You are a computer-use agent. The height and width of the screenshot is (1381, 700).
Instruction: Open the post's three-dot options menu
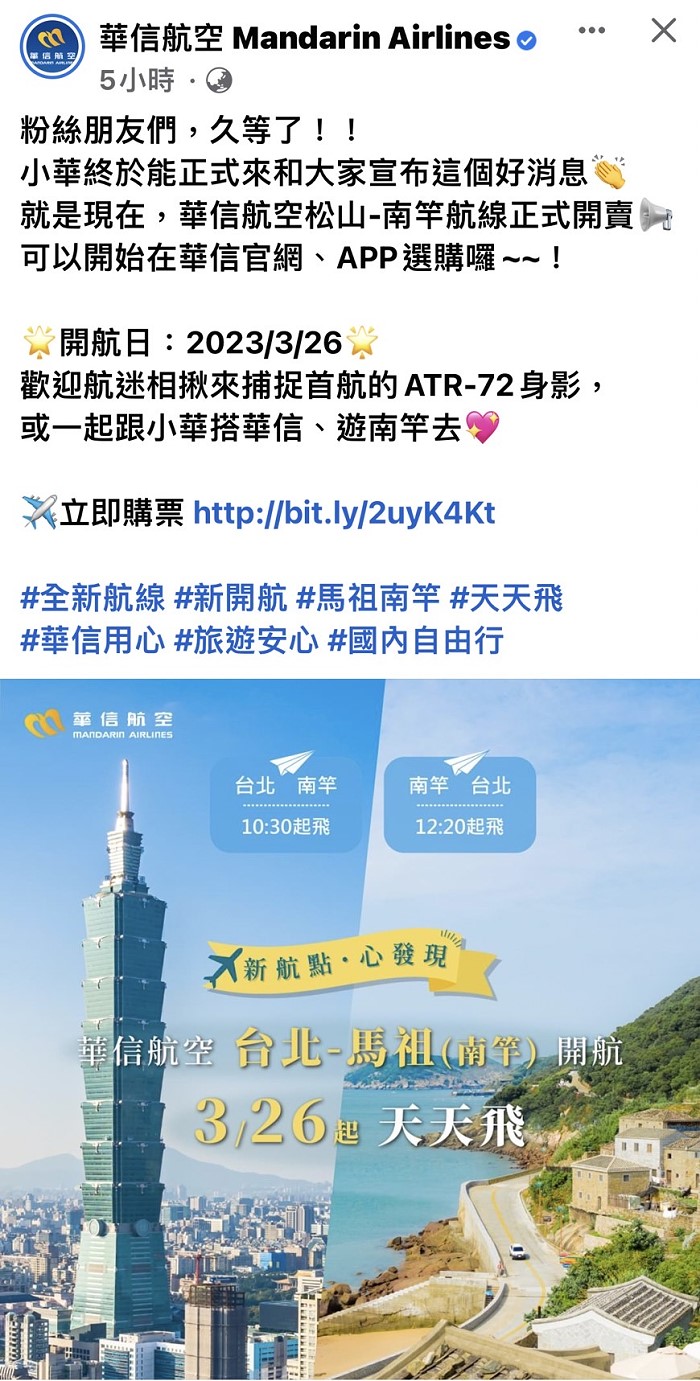pos(591,31)
